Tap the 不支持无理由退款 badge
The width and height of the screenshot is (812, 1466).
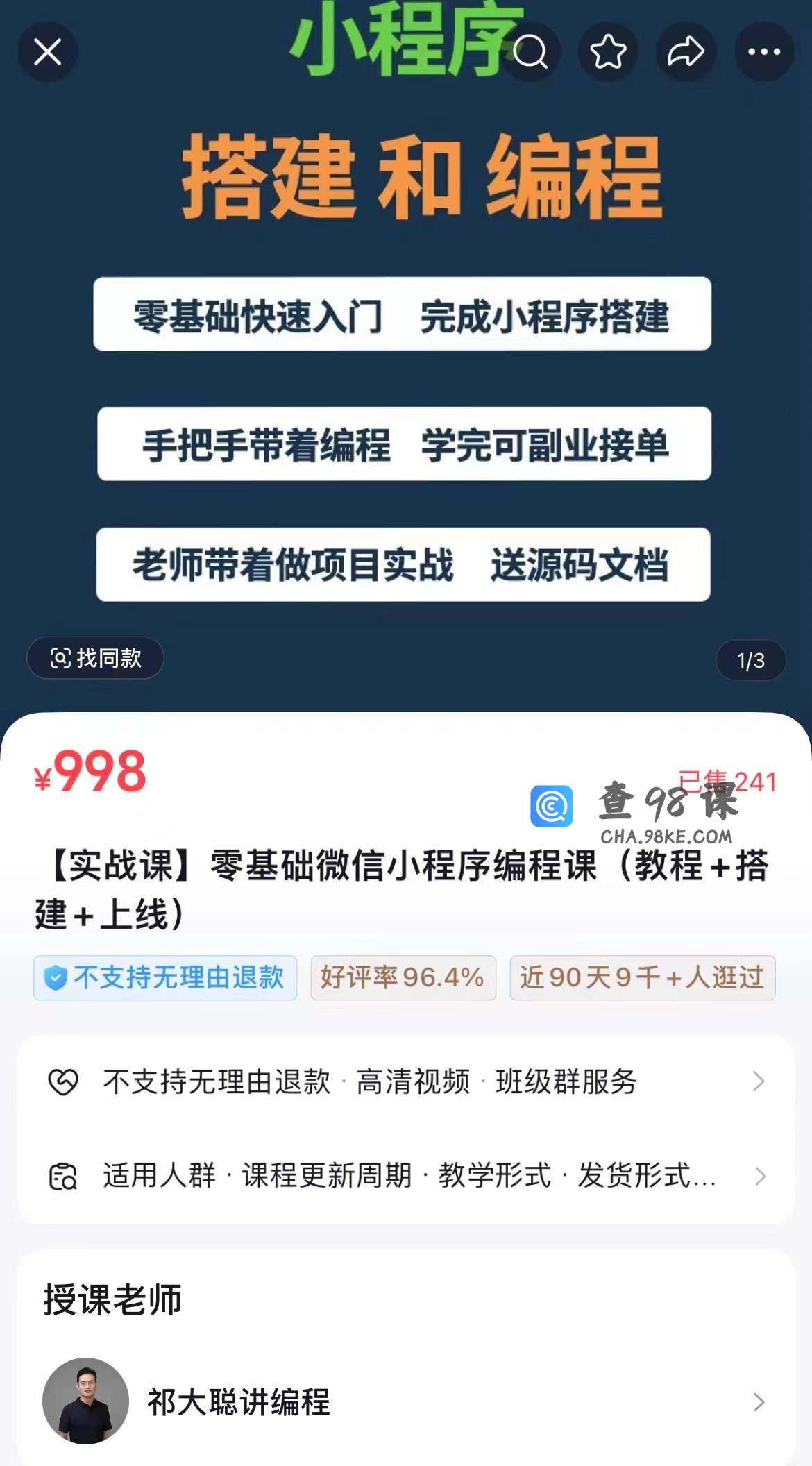165,977
